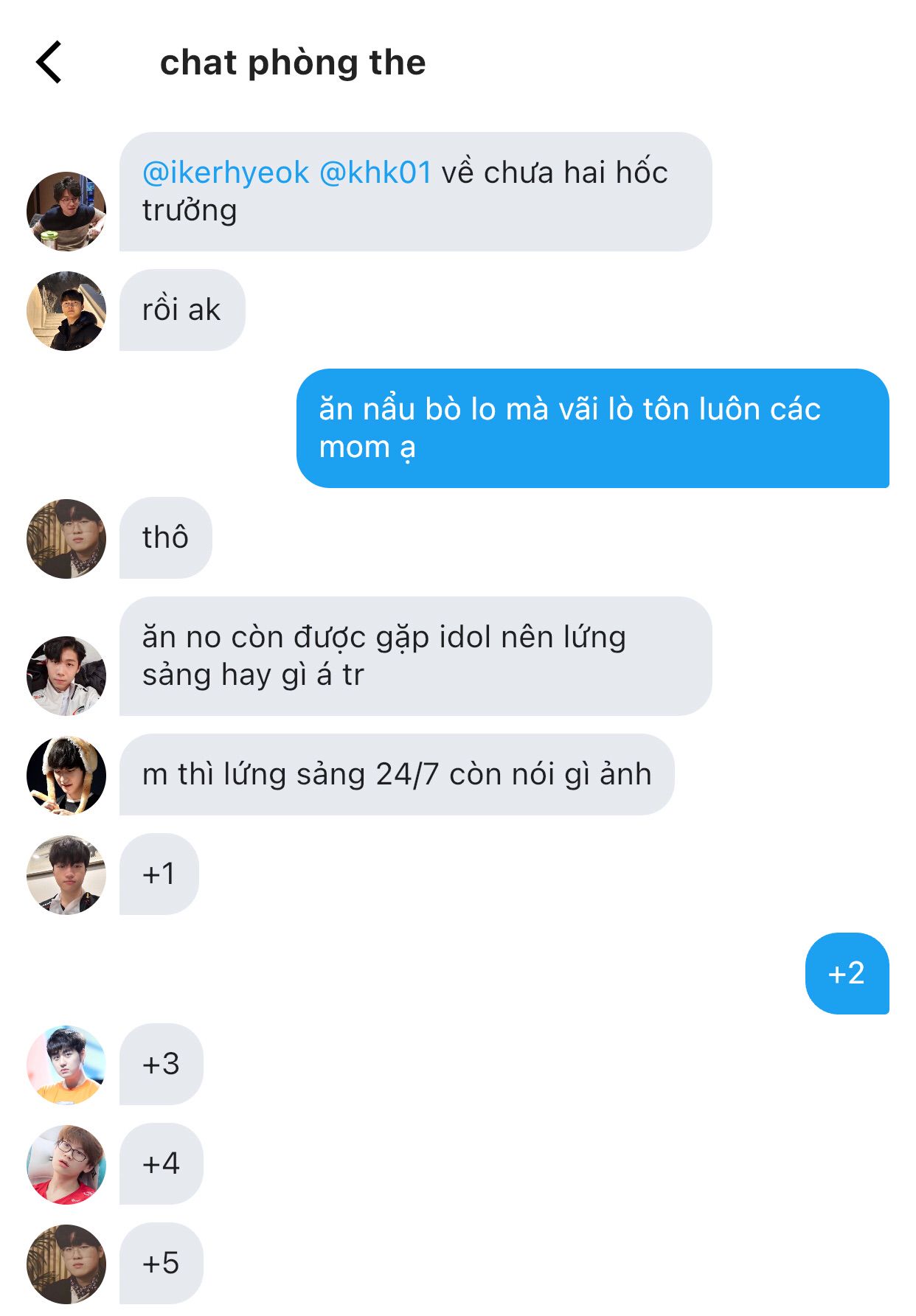Open avatar beside the "rồi ak" message
This screenshot has height=1316, width=916.
click(x=66, y=311)
